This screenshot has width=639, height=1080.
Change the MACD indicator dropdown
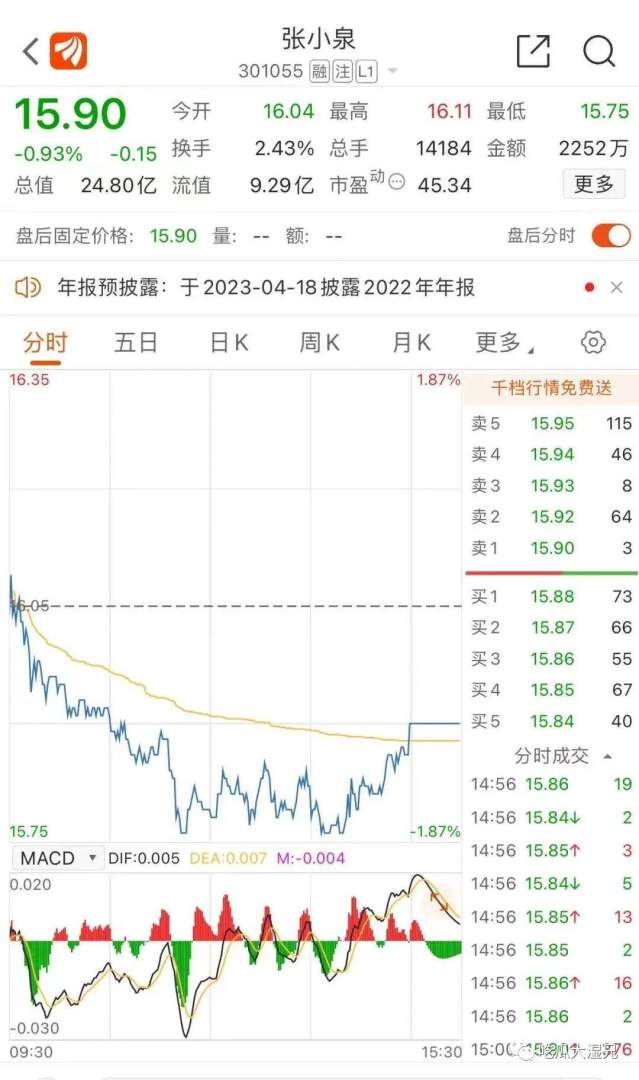click(x=60, y=858)
